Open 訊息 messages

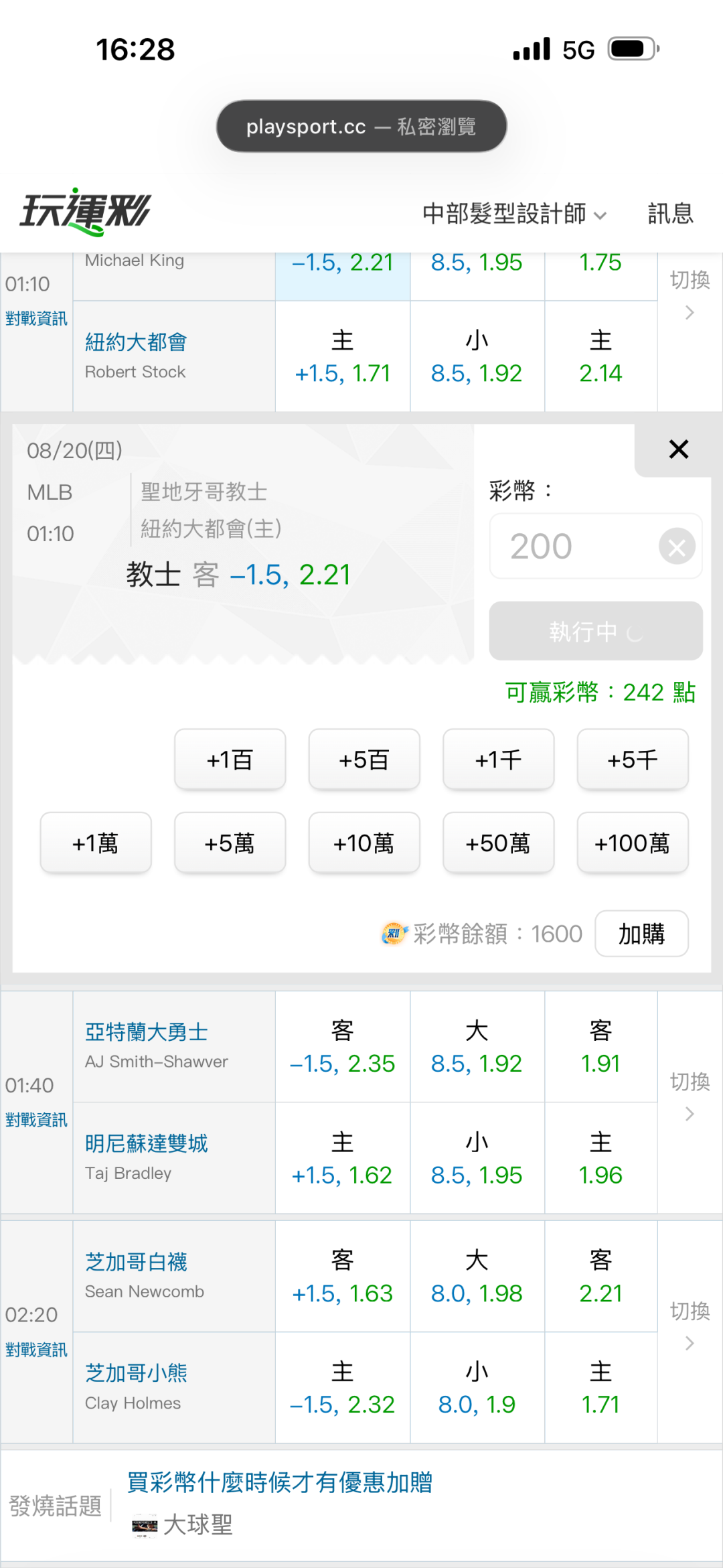pyautogui.click(x=670, y=214)
